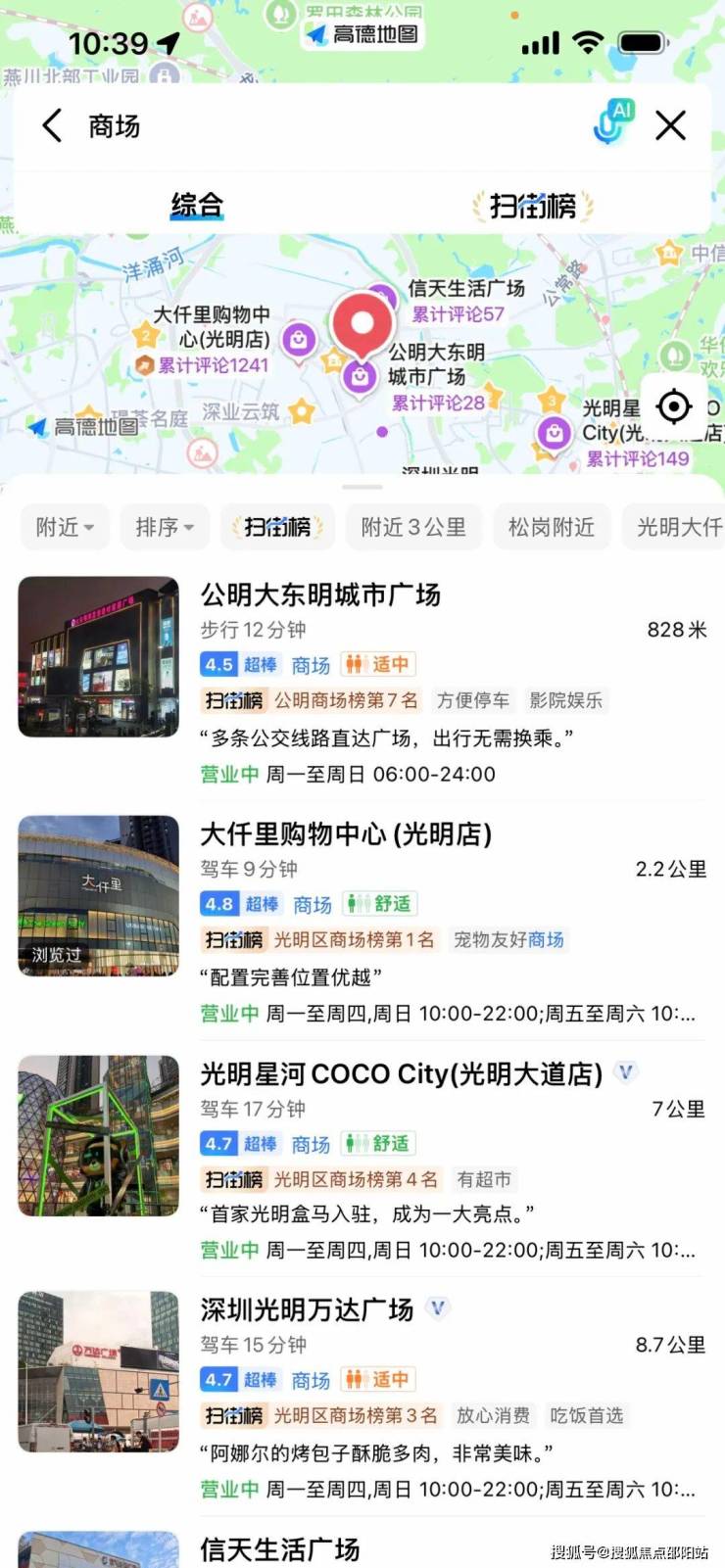View details of 大仟里购物中心 (光明店)
Viewport: 725px width, 1568px height.
tap(346, 834)
